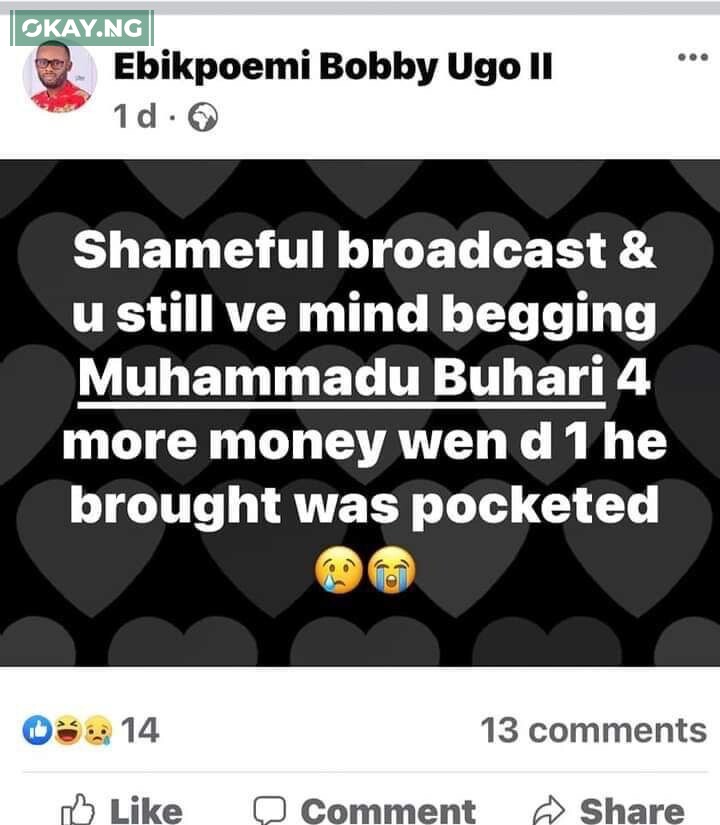Open the 13 comments
Image resolution: width=720 pixels, height=825 pixels.
[x=593, y=730]
